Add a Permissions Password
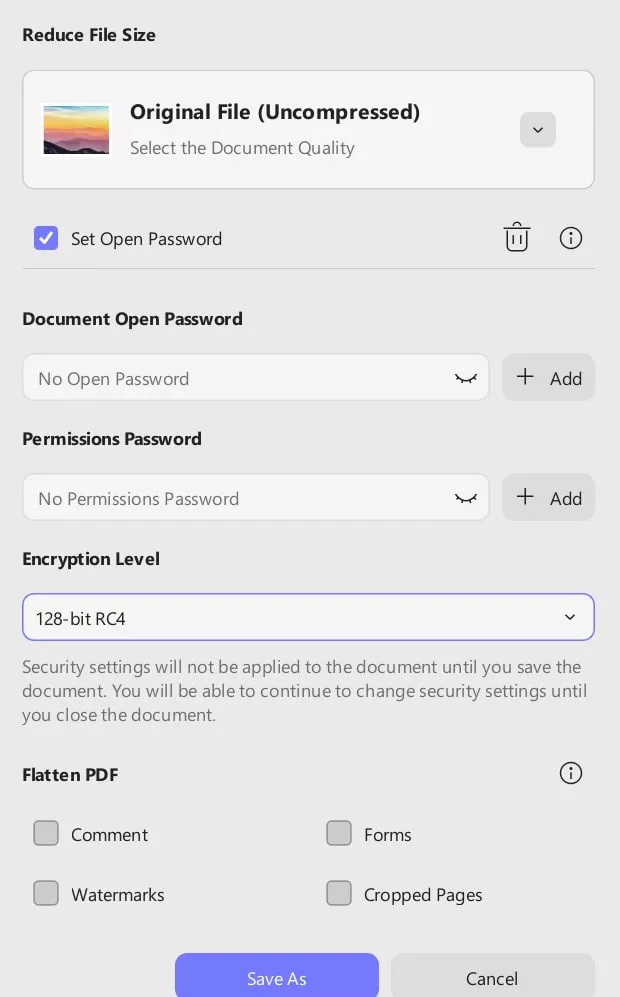The width and height of the screenshot is (620, 997). [548, 498]
